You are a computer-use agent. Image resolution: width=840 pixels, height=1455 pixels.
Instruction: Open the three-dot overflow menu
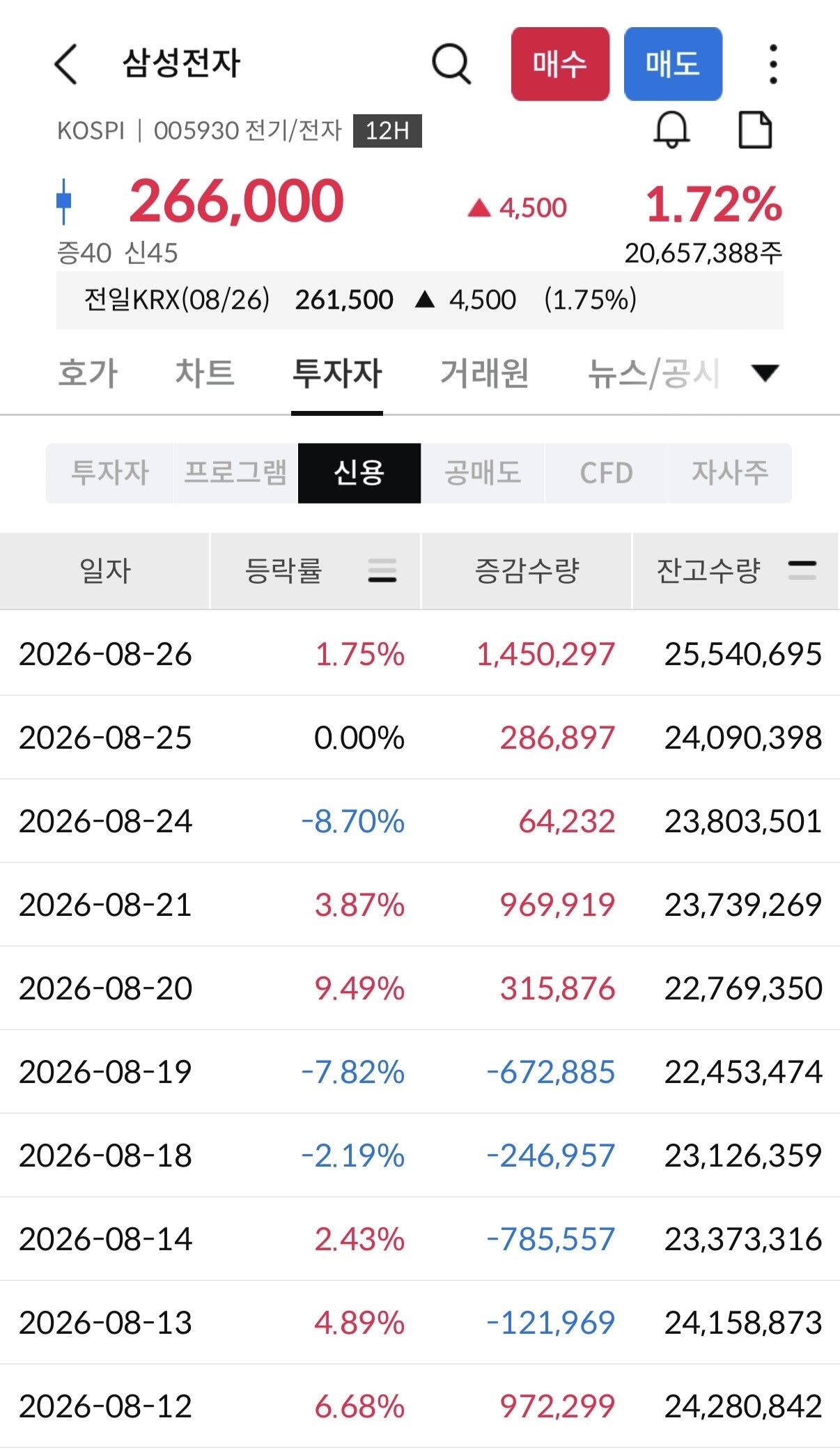(x=773, y=64)
